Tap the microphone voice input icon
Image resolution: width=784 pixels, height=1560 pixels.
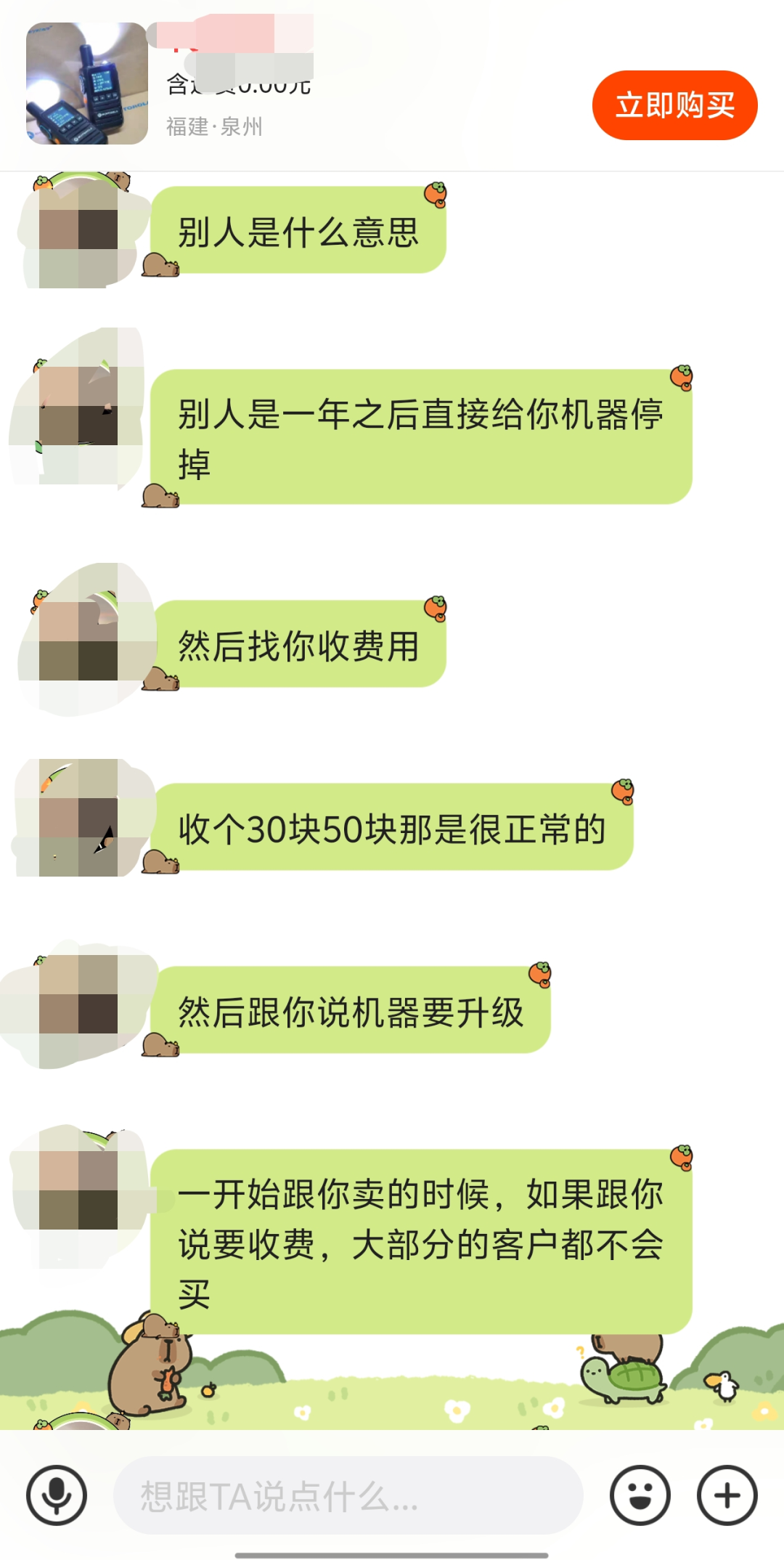[x=57, y=1495]
